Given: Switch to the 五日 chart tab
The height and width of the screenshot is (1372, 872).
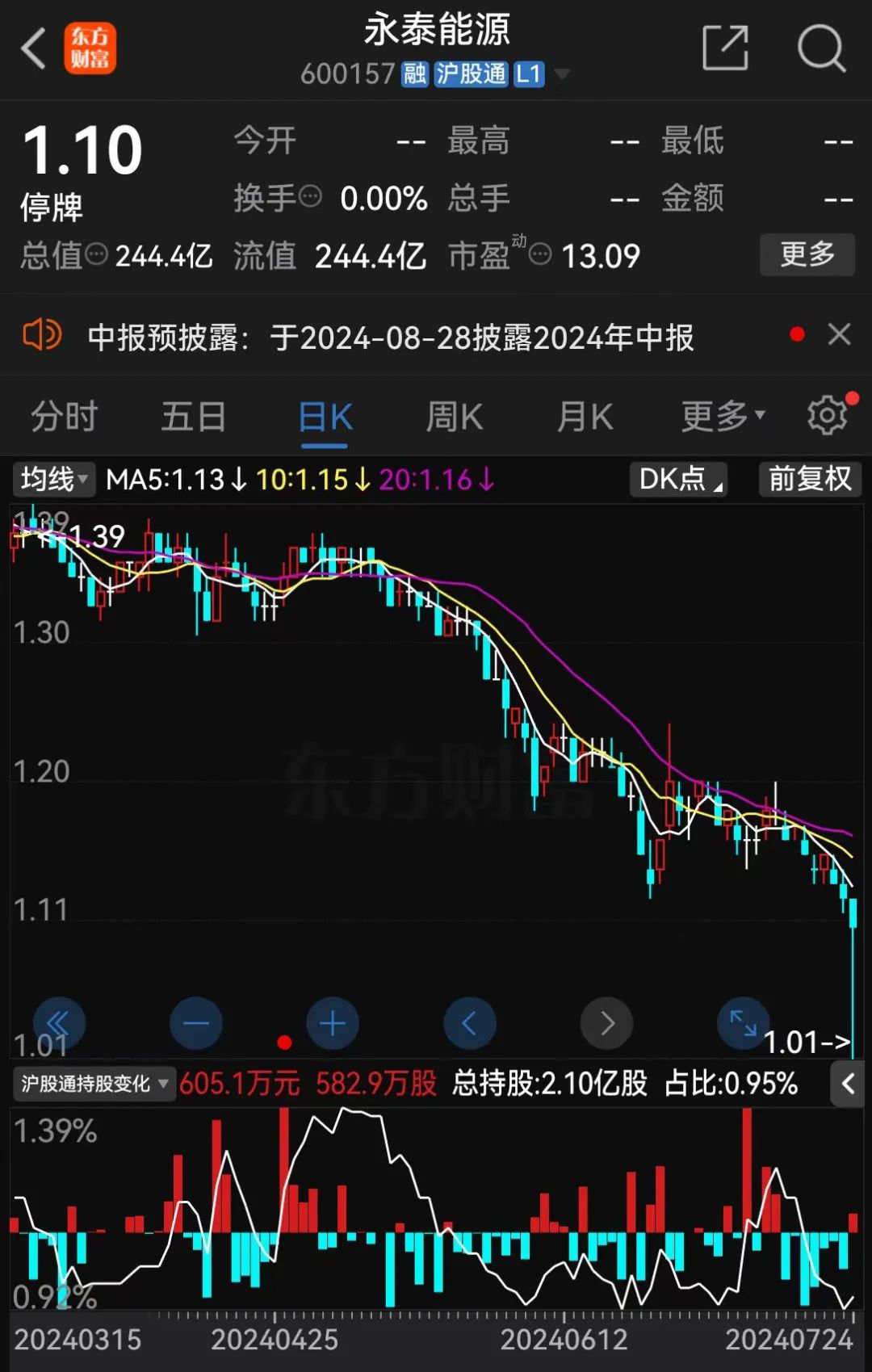Looking at the screenshot, I should click(x=194, y=417).
